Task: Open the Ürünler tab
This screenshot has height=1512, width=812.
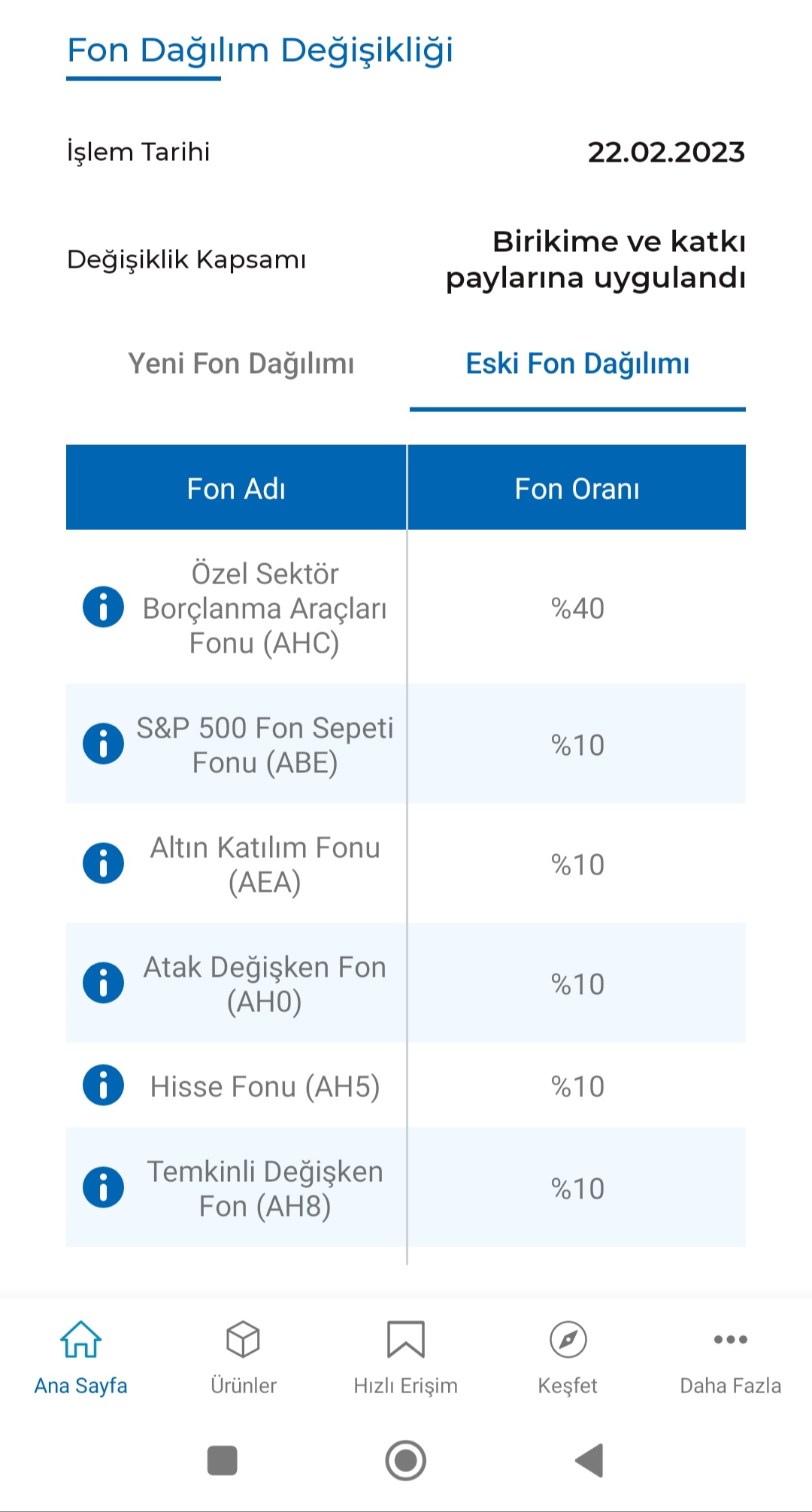Action: [244, 1358]
